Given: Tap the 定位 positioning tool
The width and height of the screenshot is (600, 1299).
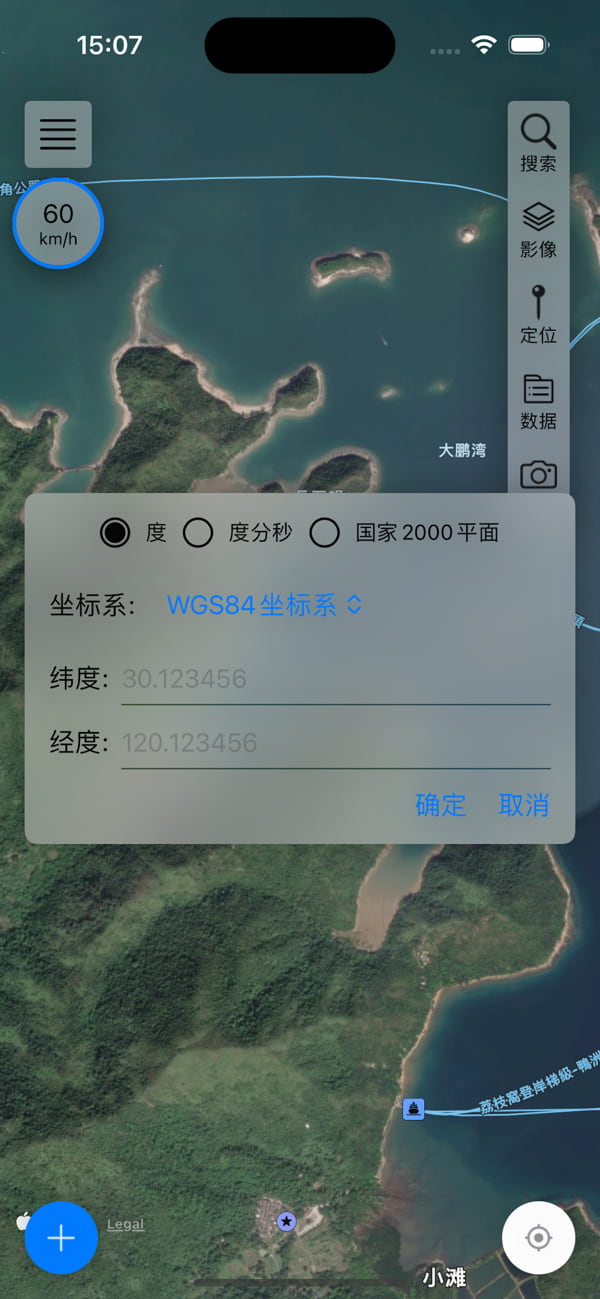Looking at the screenshot, I should point(538,315).
